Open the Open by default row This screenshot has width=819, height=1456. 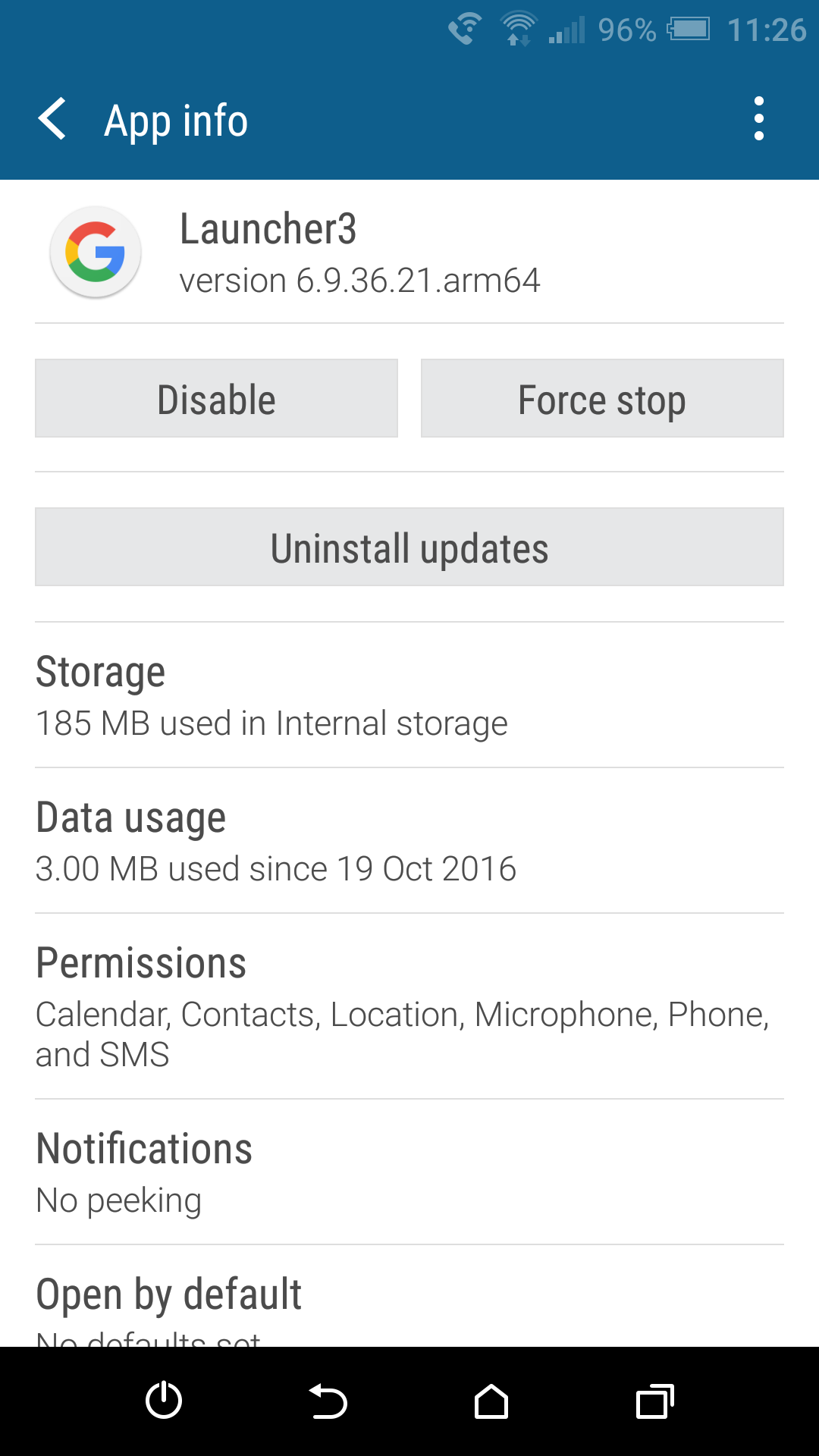pos(409,1296)
